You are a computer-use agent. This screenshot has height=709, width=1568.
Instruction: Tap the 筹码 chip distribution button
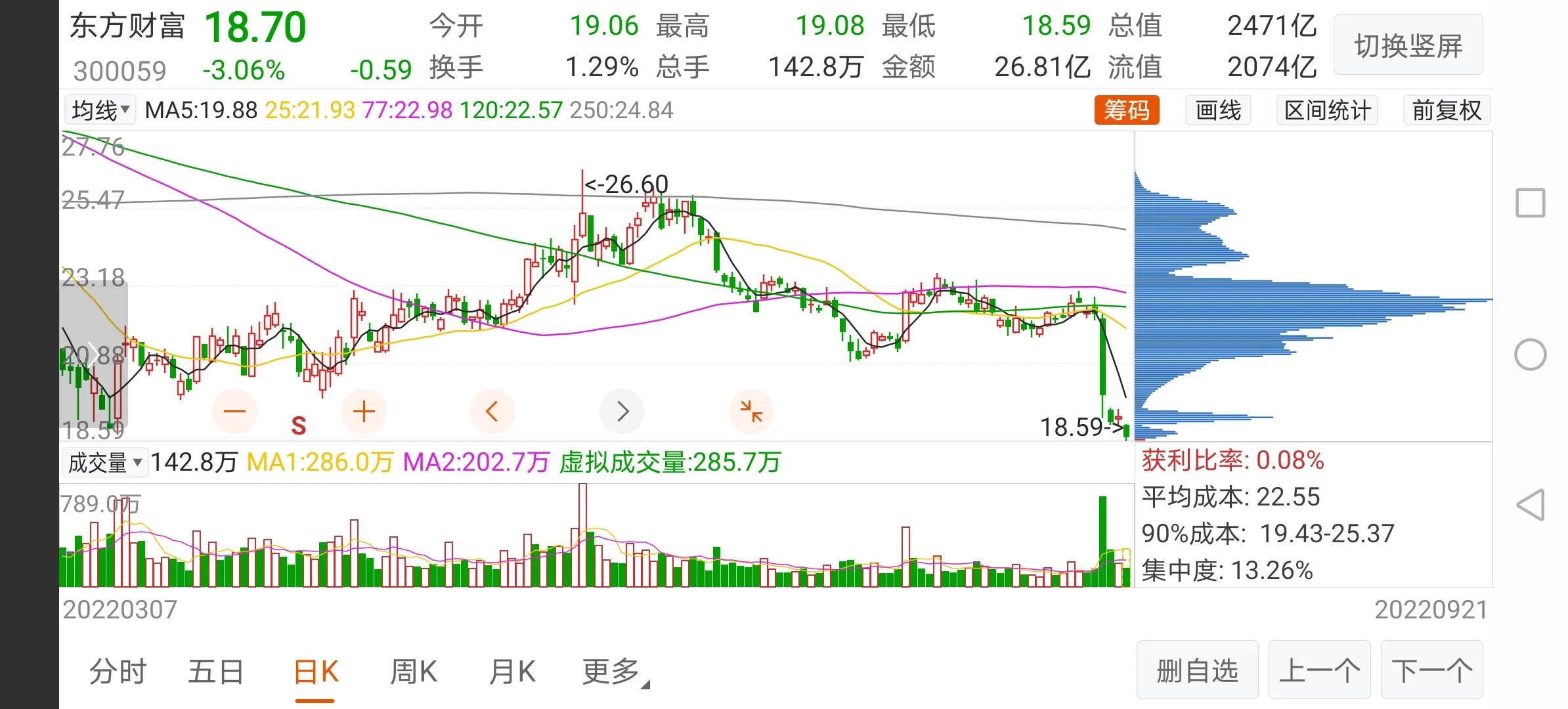(1126, 110)
